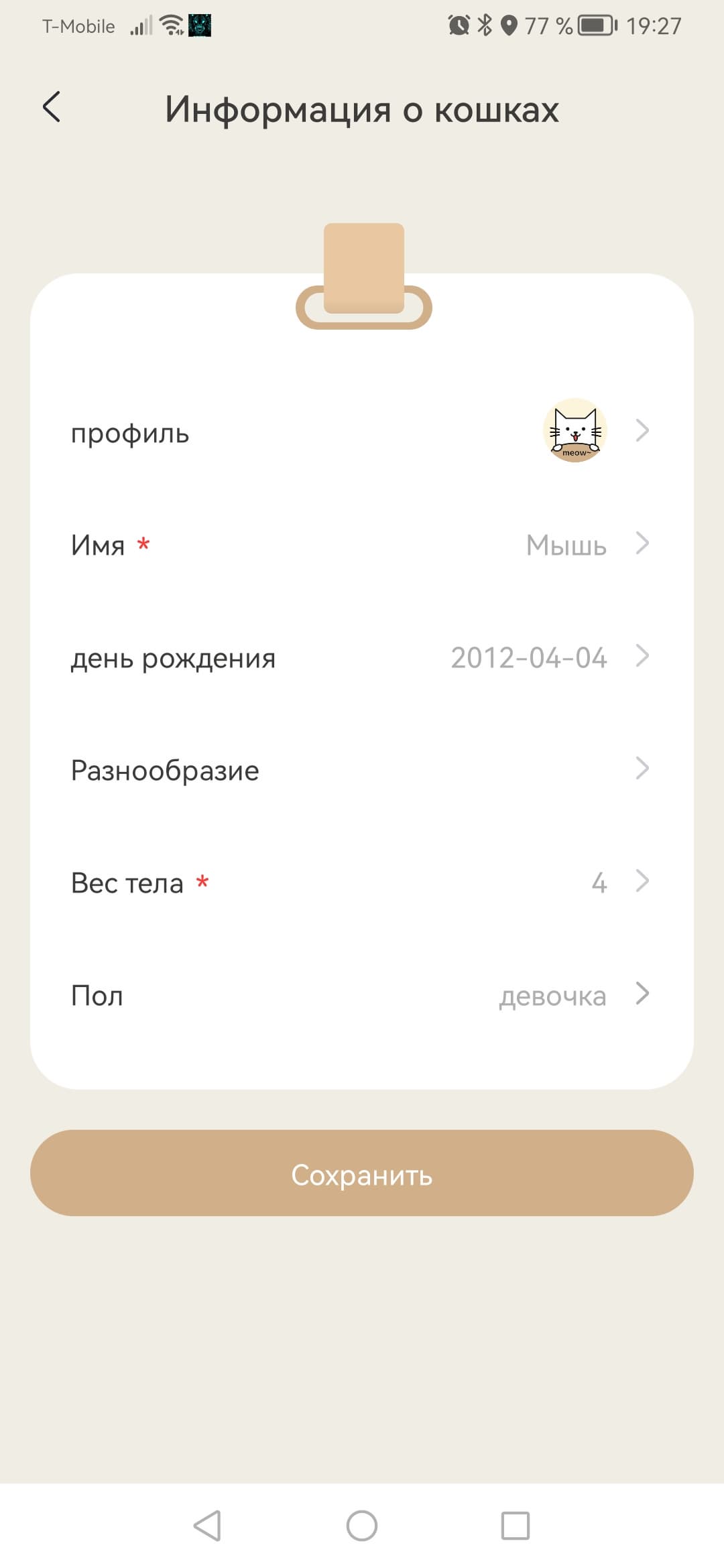Open the recent apps overview

[x=515, y=1526]
